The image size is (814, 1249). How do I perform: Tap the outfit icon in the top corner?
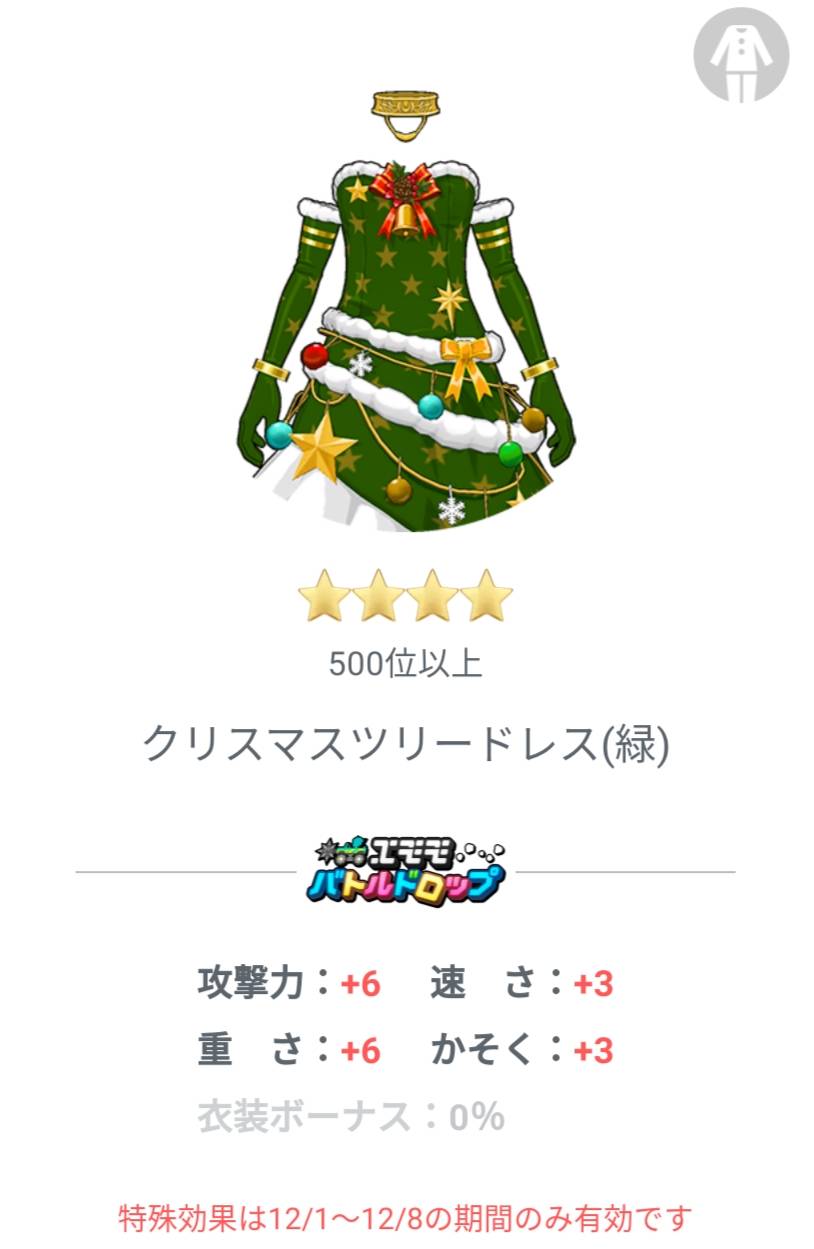coord(741,56)
